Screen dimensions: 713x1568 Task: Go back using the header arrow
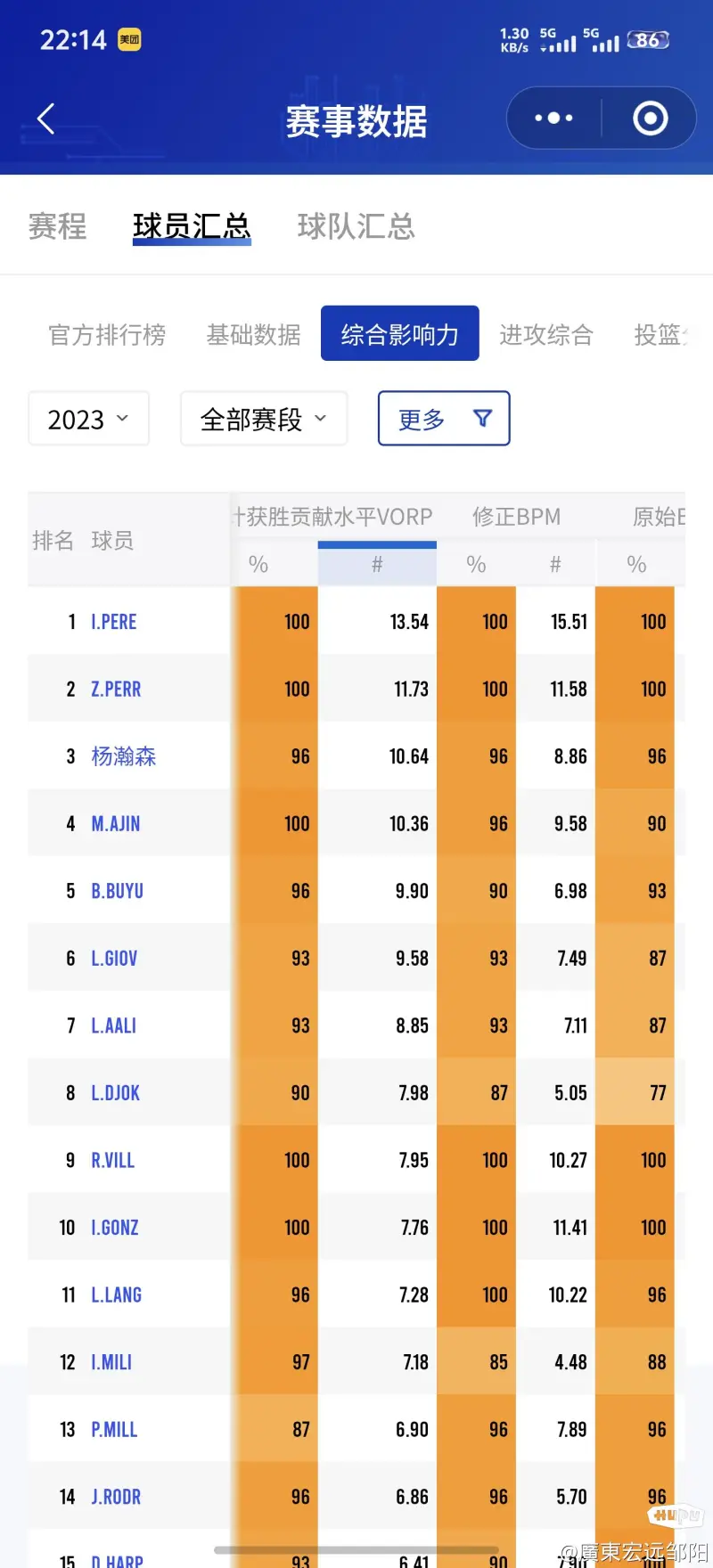46,118
